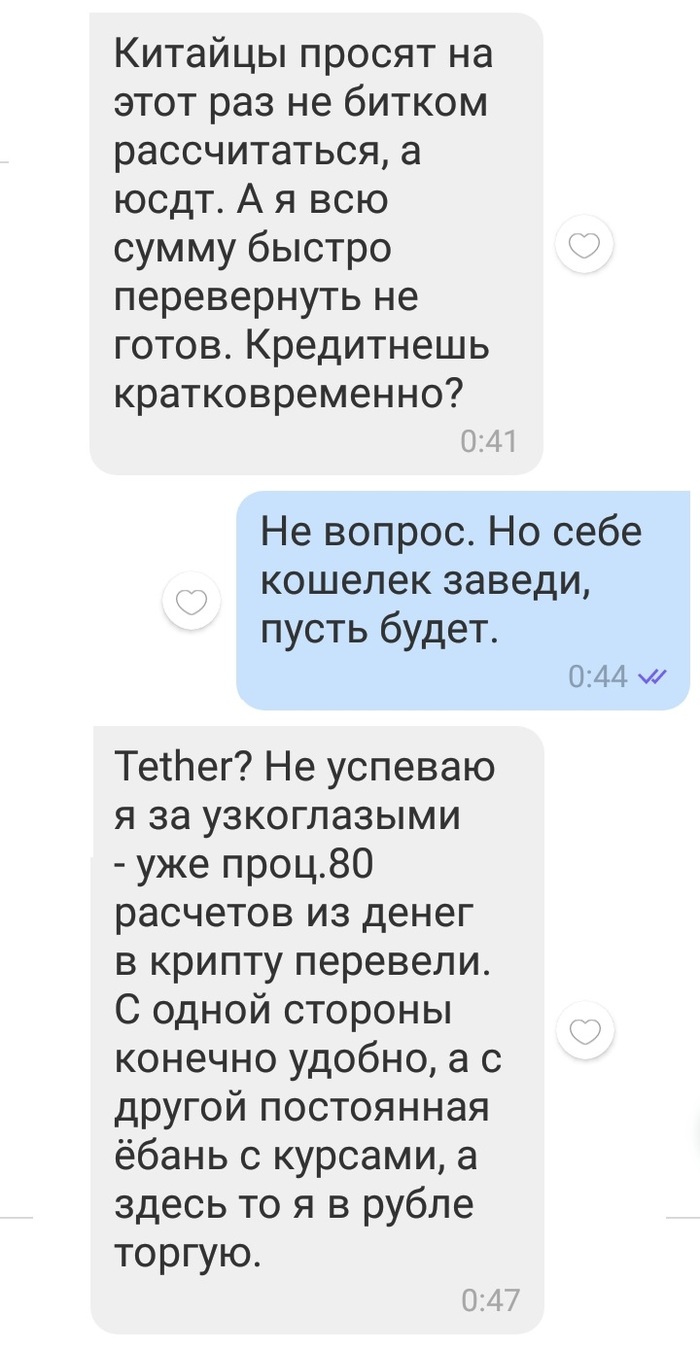Like the message starting with 'Tether?'
The image size is (700, 1349).
tap(584, 1031)
